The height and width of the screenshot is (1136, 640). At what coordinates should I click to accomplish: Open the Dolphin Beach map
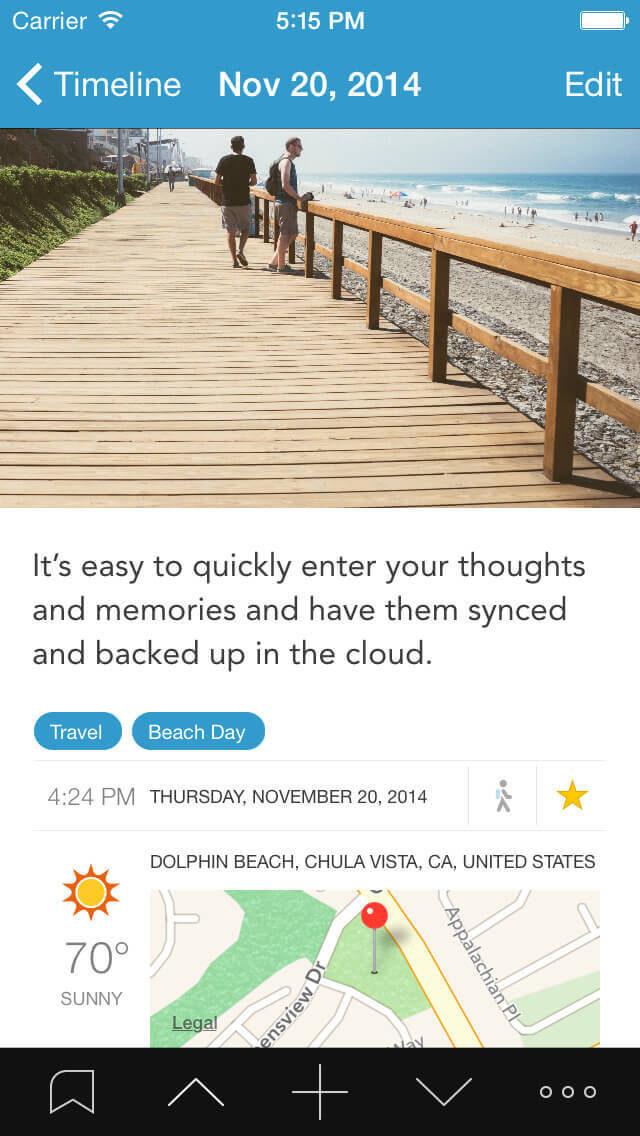click(x=375, y=968)
